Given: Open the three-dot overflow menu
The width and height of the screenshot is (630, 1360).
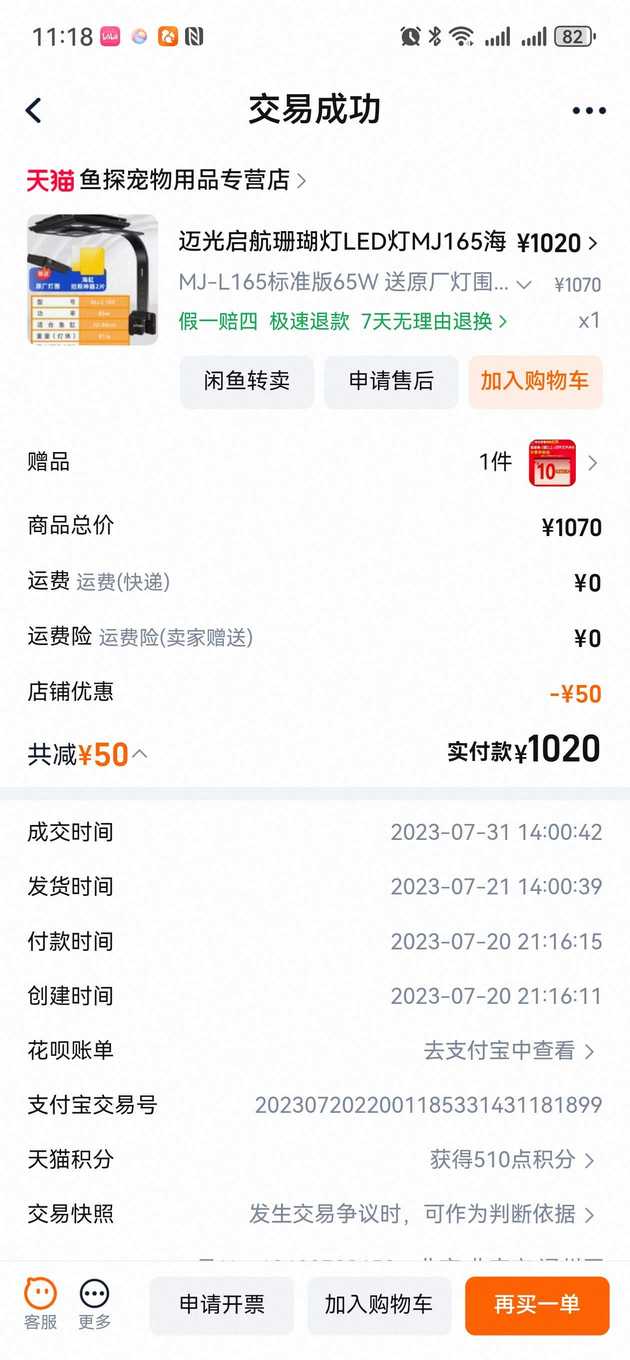Looking at the screenshot, I should [x=589, y=110].
